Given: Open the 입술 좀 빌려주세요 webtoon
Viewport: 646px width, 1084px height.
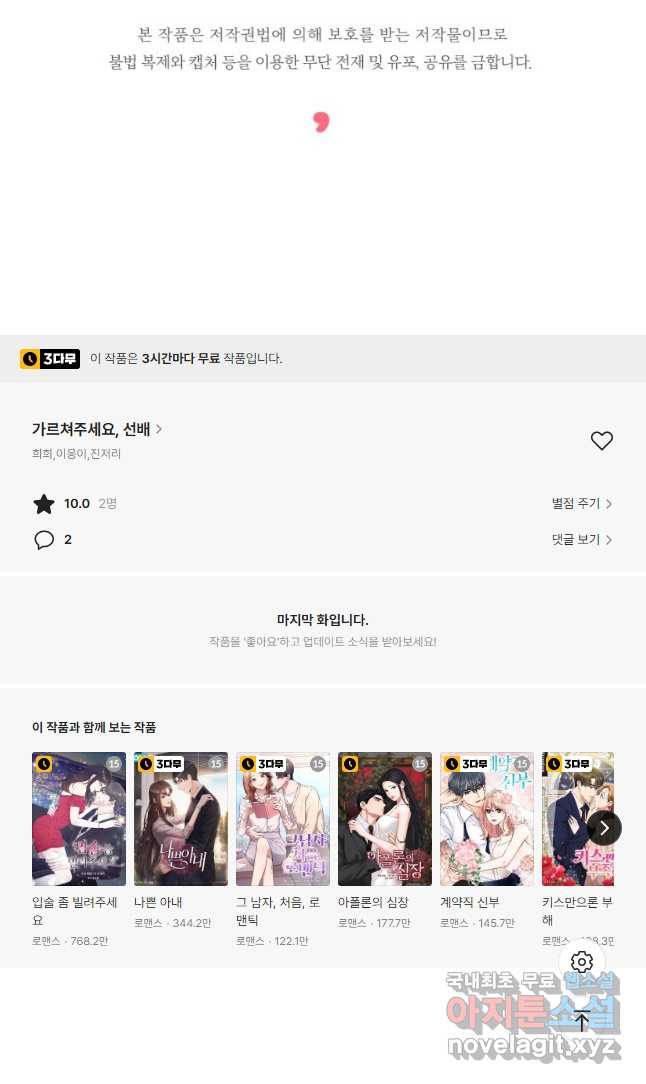Looking at the screenshot, I should tap(79, 819).
